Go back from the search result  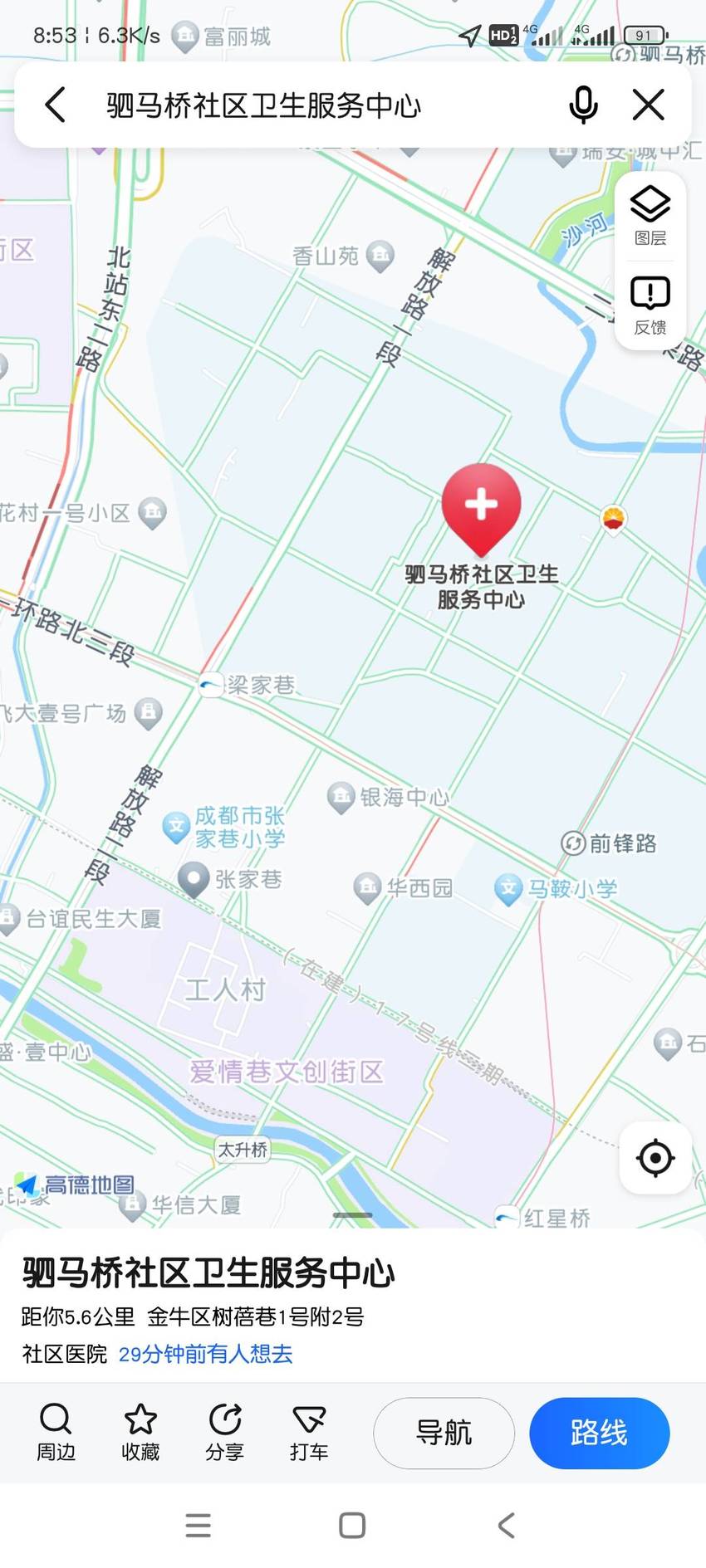(55, 105)
